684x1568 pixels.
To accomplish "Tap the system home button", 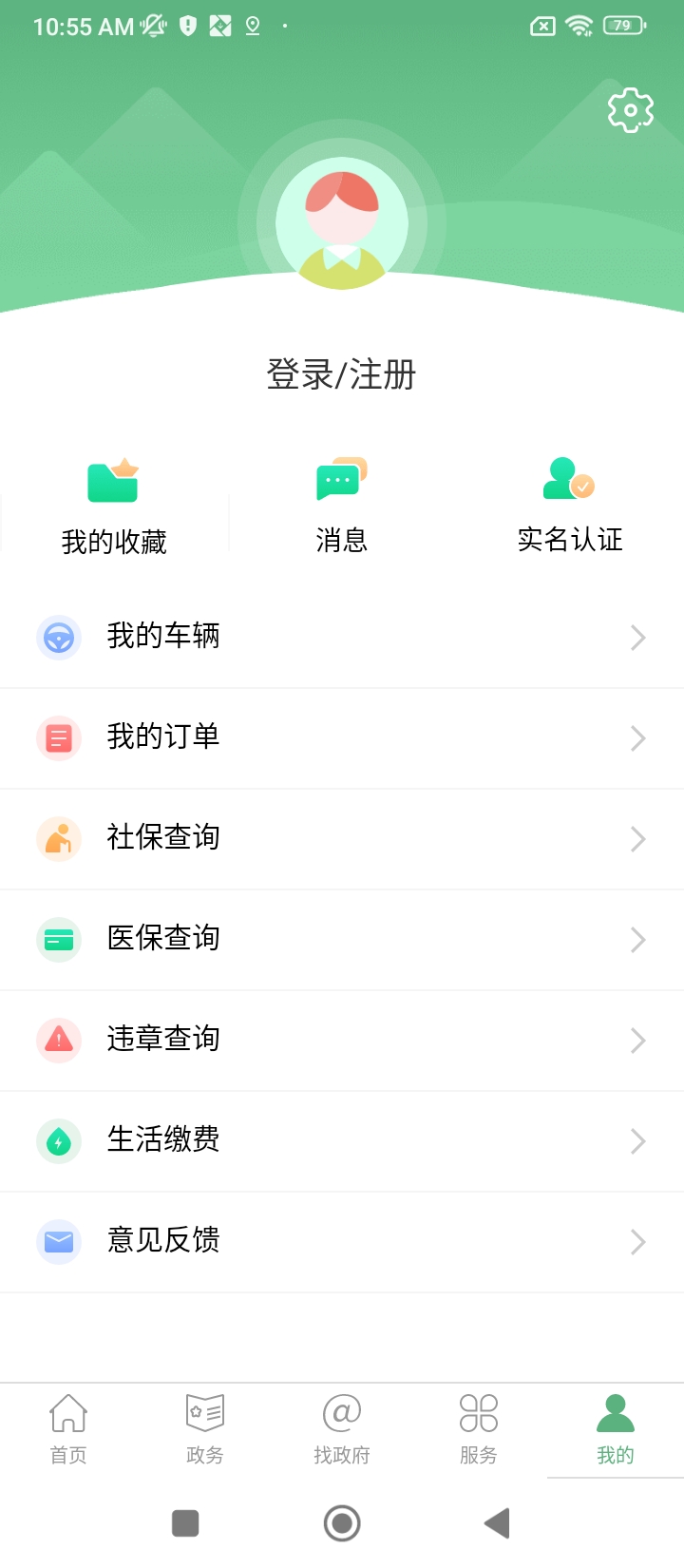I will pyautogui.click(x=342, y=1523).
